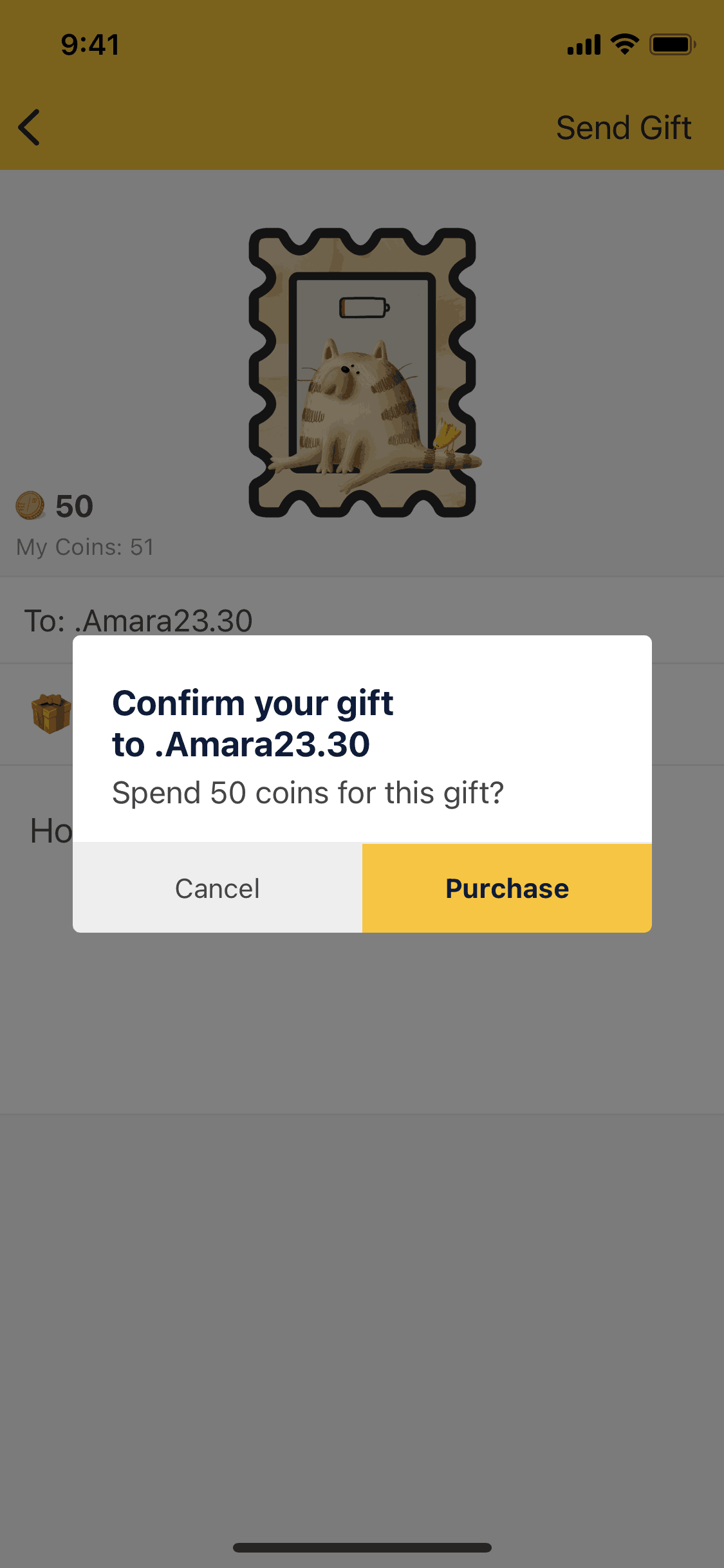The height and width of the screenshot is (1568, 724).
Task: Go back using the top-left arrow
Action: pyautogui.click(x=30, y=127)
